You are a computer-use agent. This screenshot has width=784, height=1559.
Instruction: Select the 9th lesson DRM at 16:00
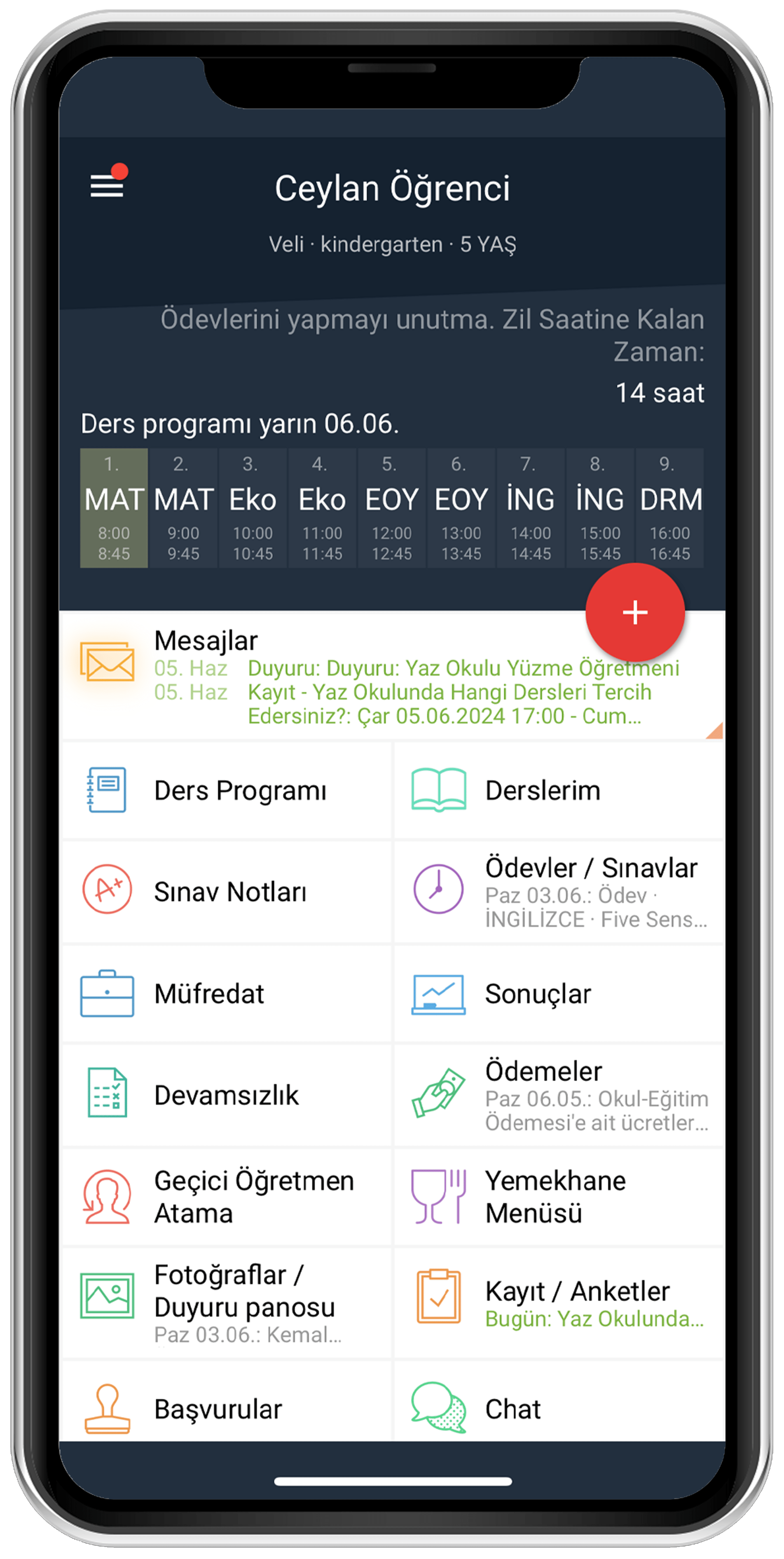click(x=669, y=508)
